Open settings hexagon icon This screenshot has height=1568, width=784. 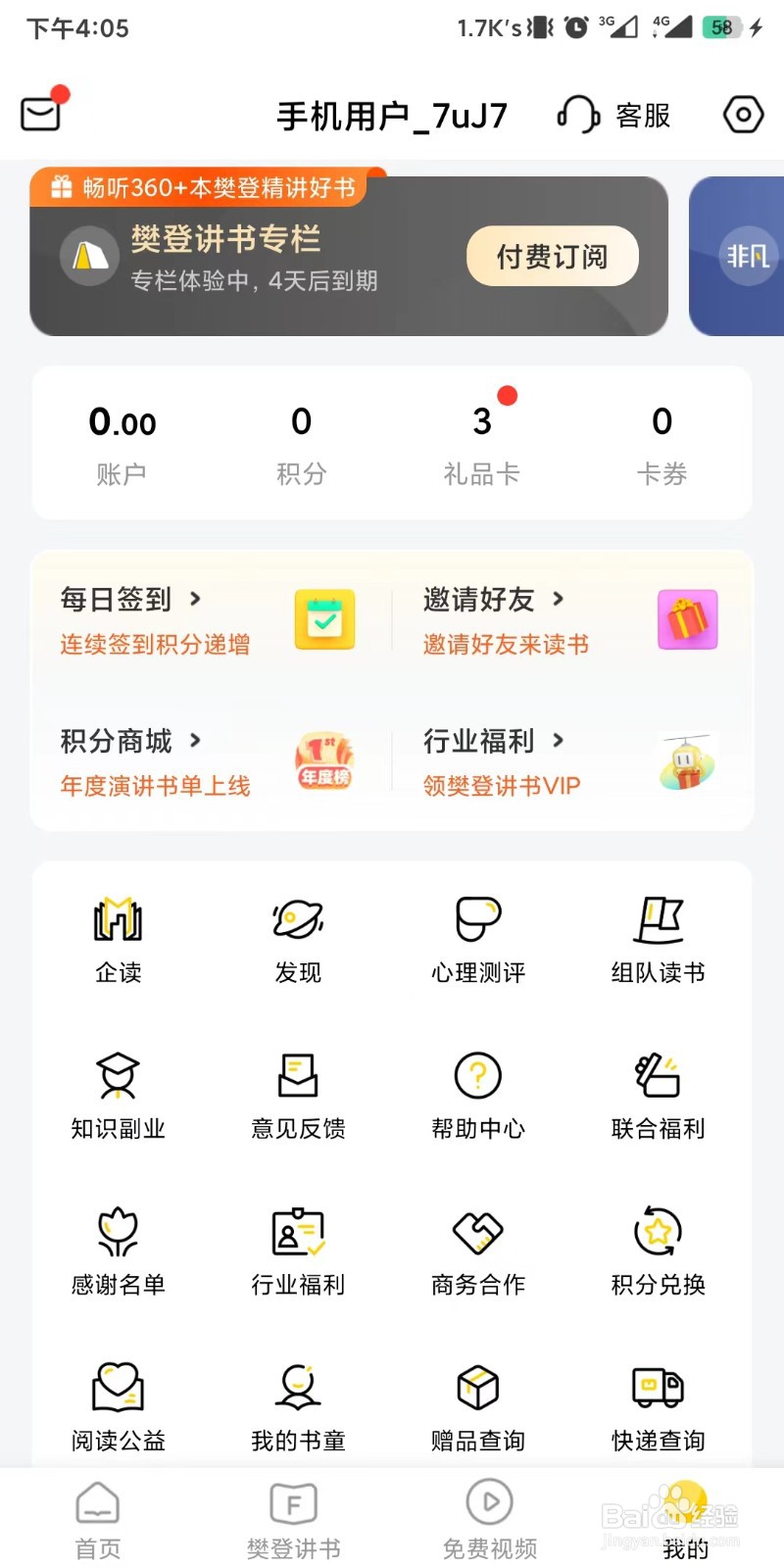[743, 115]
